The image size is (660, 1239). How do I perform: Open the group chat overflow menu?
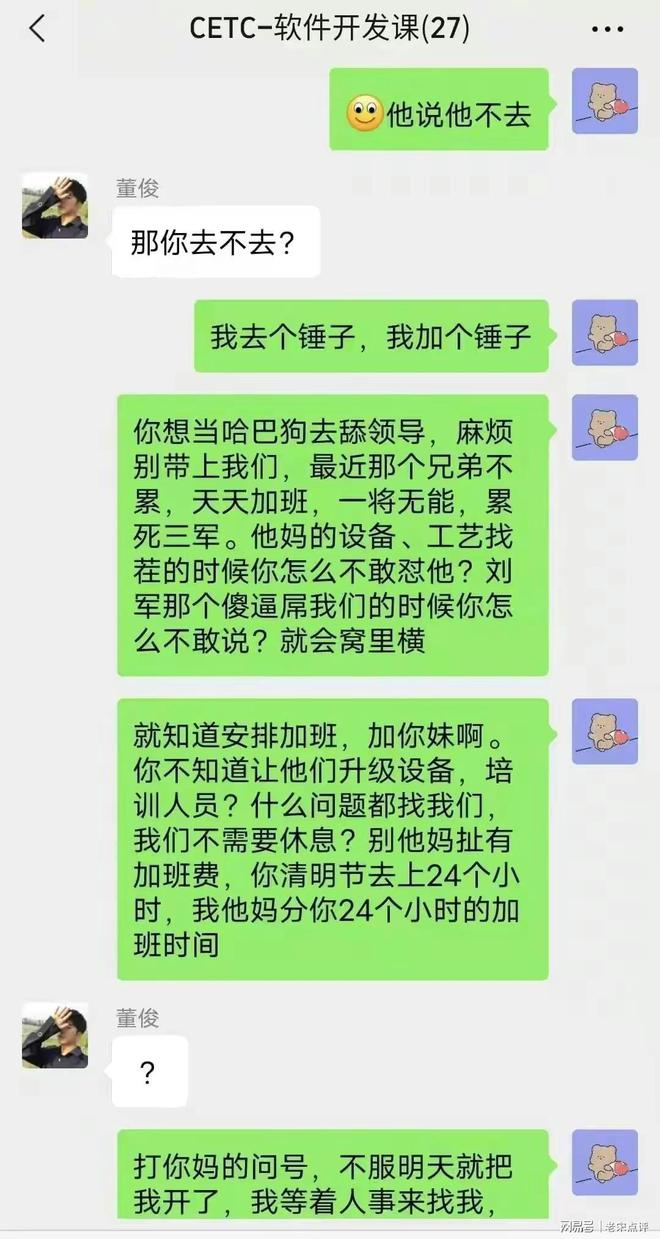[x=607, y=30]
